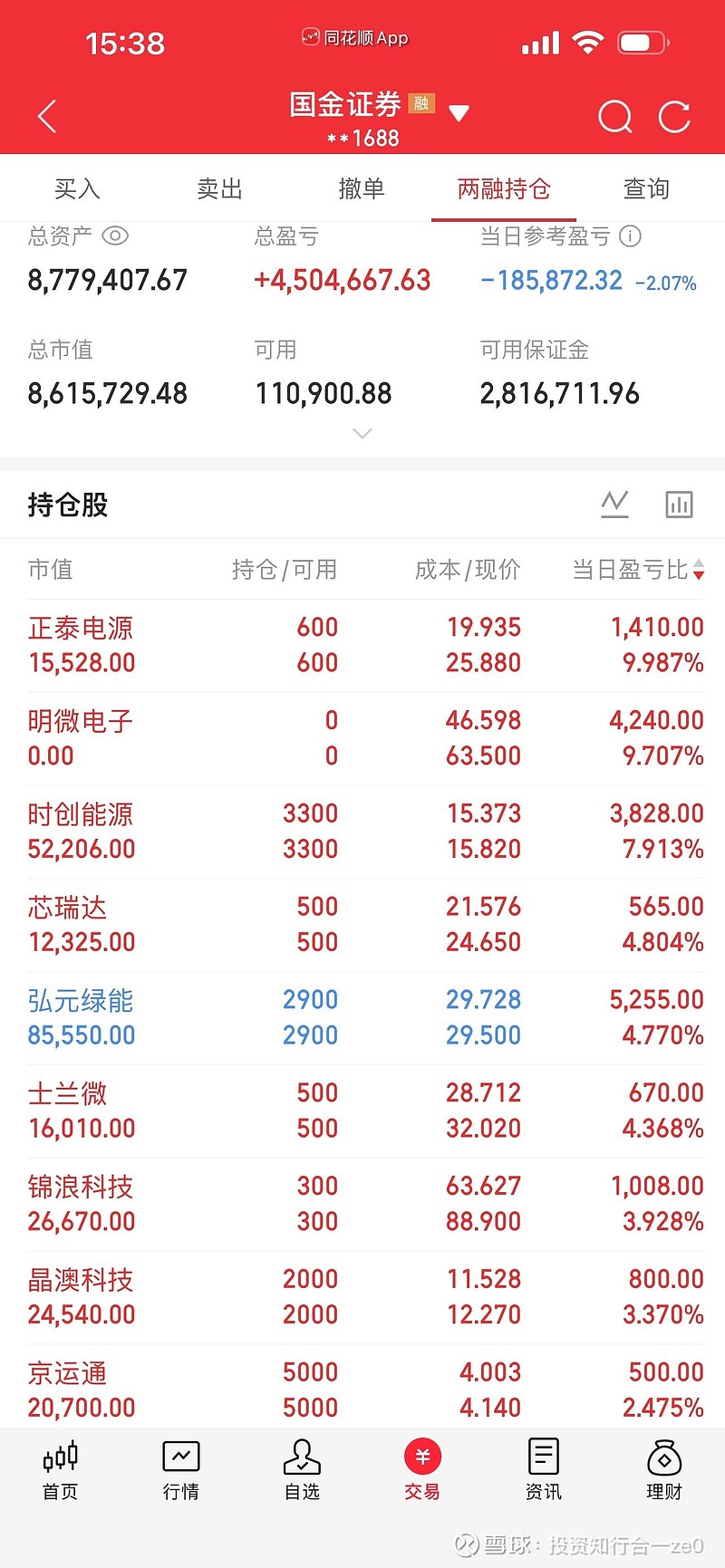The image size is (725, 1568).
Task: Switch to the 行情 tab
Action: 181,1470
